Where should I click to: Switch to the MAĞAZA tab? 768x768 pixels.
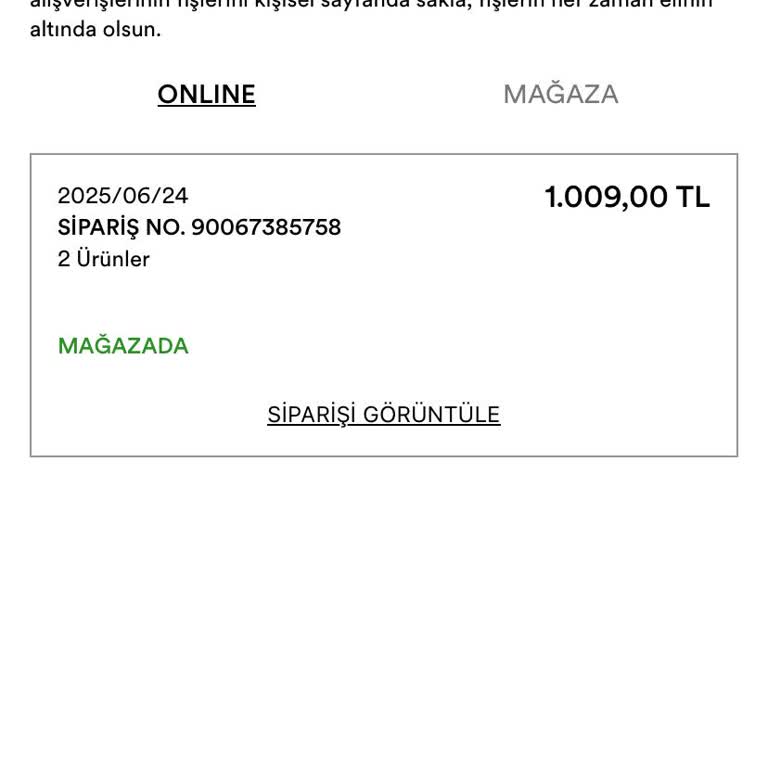560,94
